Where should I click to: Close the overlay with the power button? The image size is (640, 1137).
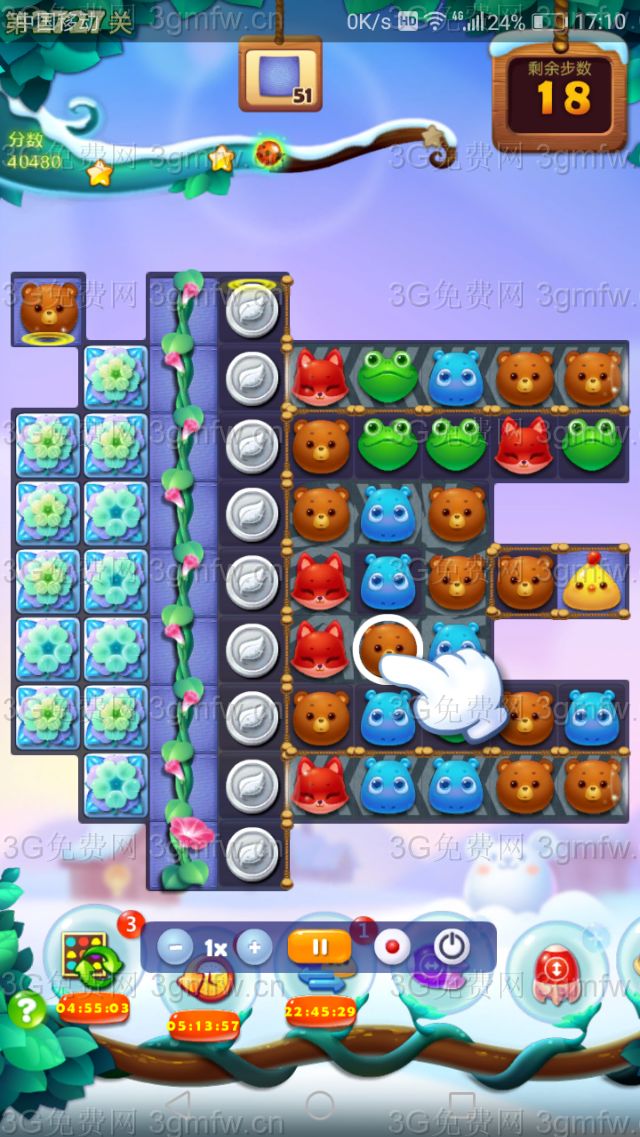(452, 946)
